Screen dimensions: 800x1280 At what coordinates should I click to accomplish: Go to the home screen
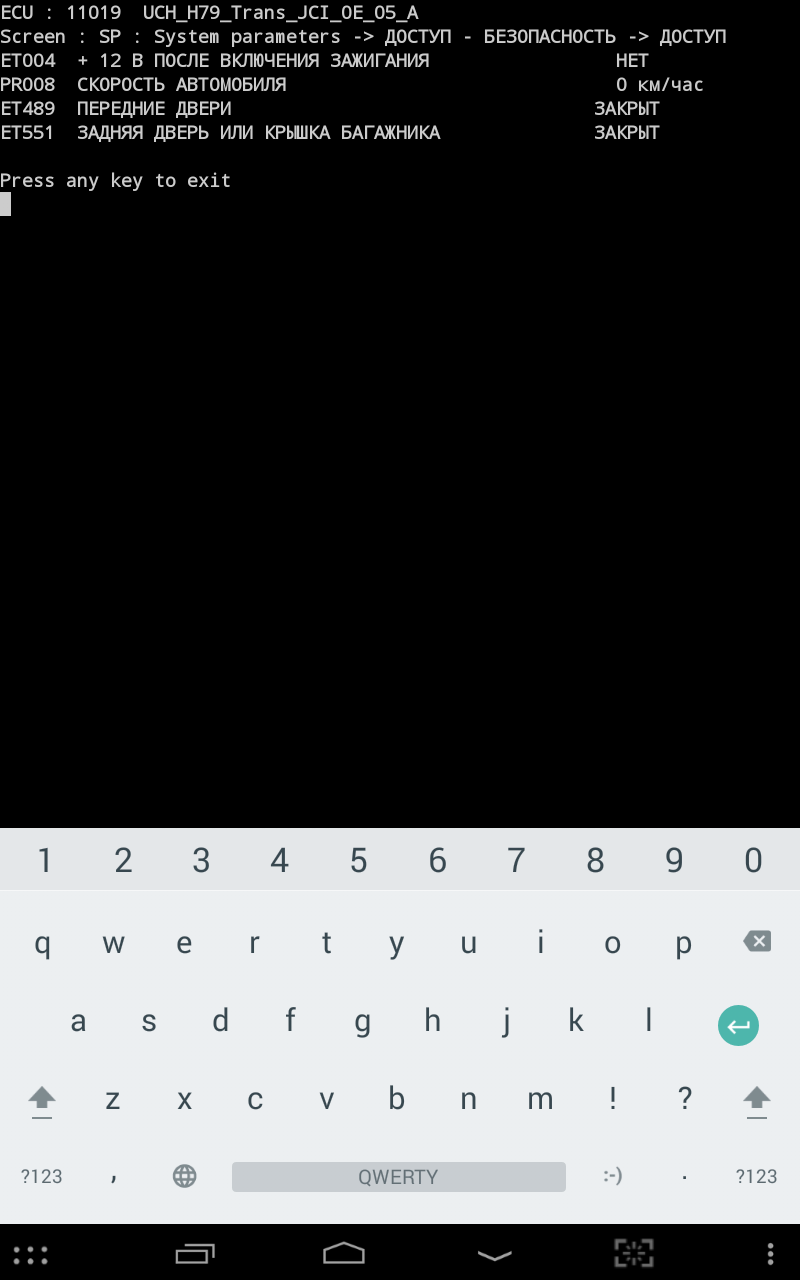[343, 1253]
